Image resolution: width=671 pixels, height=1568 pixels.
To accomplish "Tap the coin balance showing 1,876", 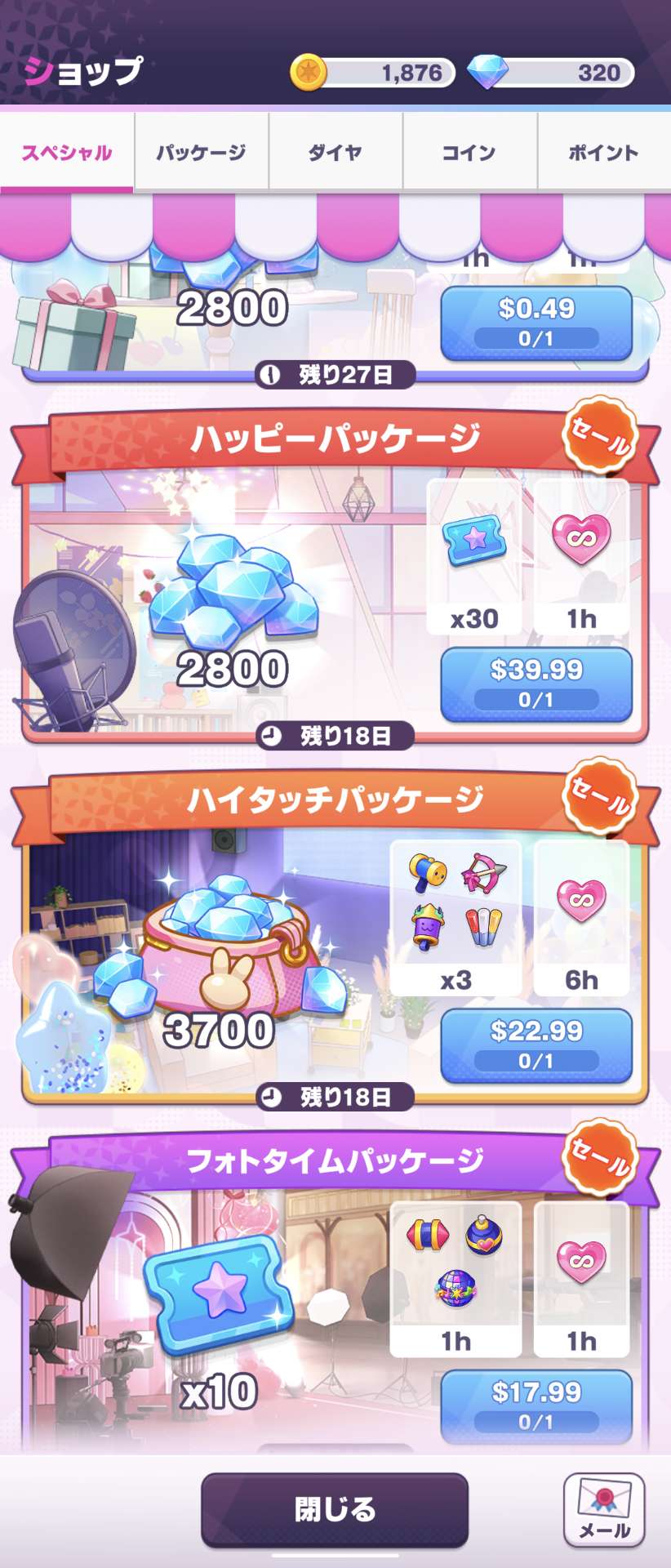I will pos(374,73).
